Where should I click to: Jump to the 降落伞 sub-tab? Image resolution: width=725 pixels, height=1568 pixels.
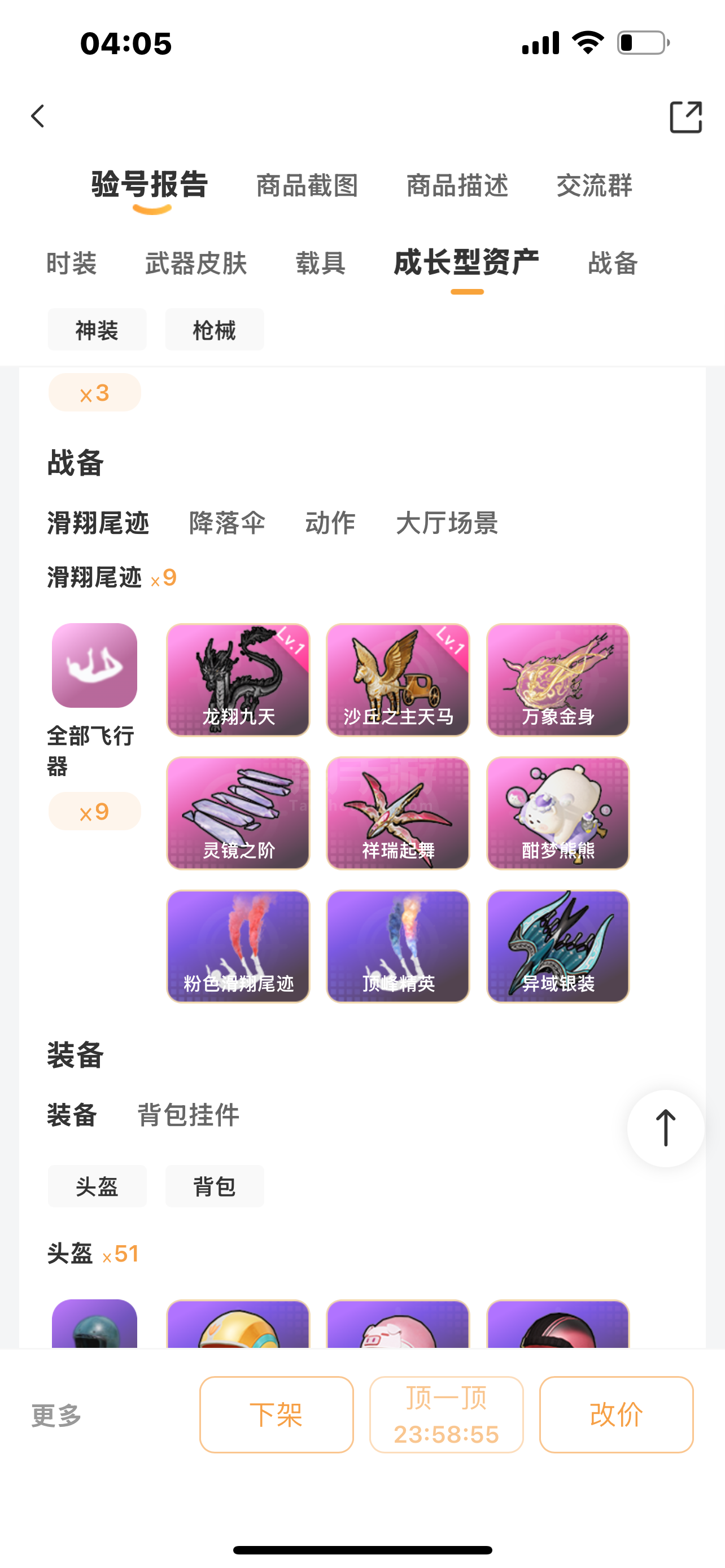click(x=227, y=523)
